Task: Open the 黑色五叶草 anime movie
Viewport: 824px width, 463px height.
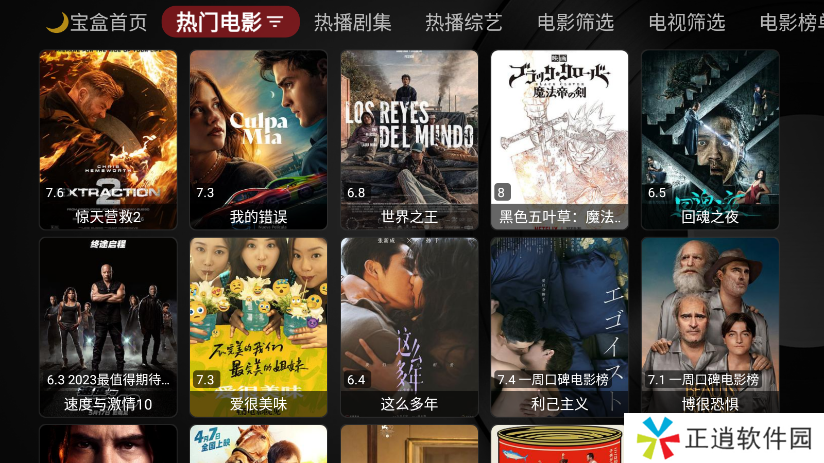Action: (x=559, y=139)
